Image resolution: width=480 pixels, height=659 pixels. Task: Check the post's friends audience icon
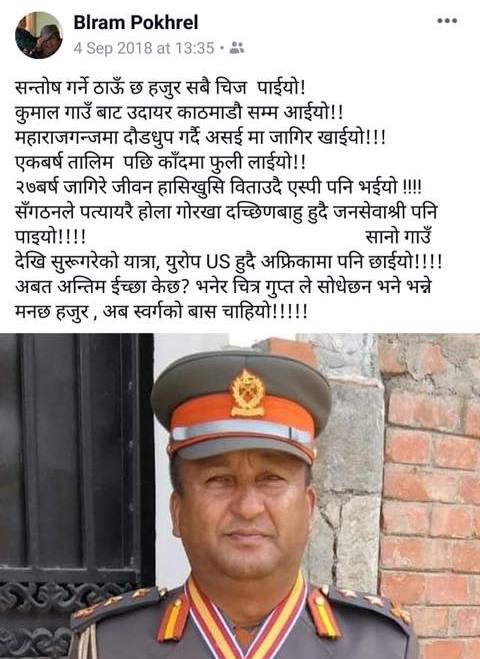point(237,48)
